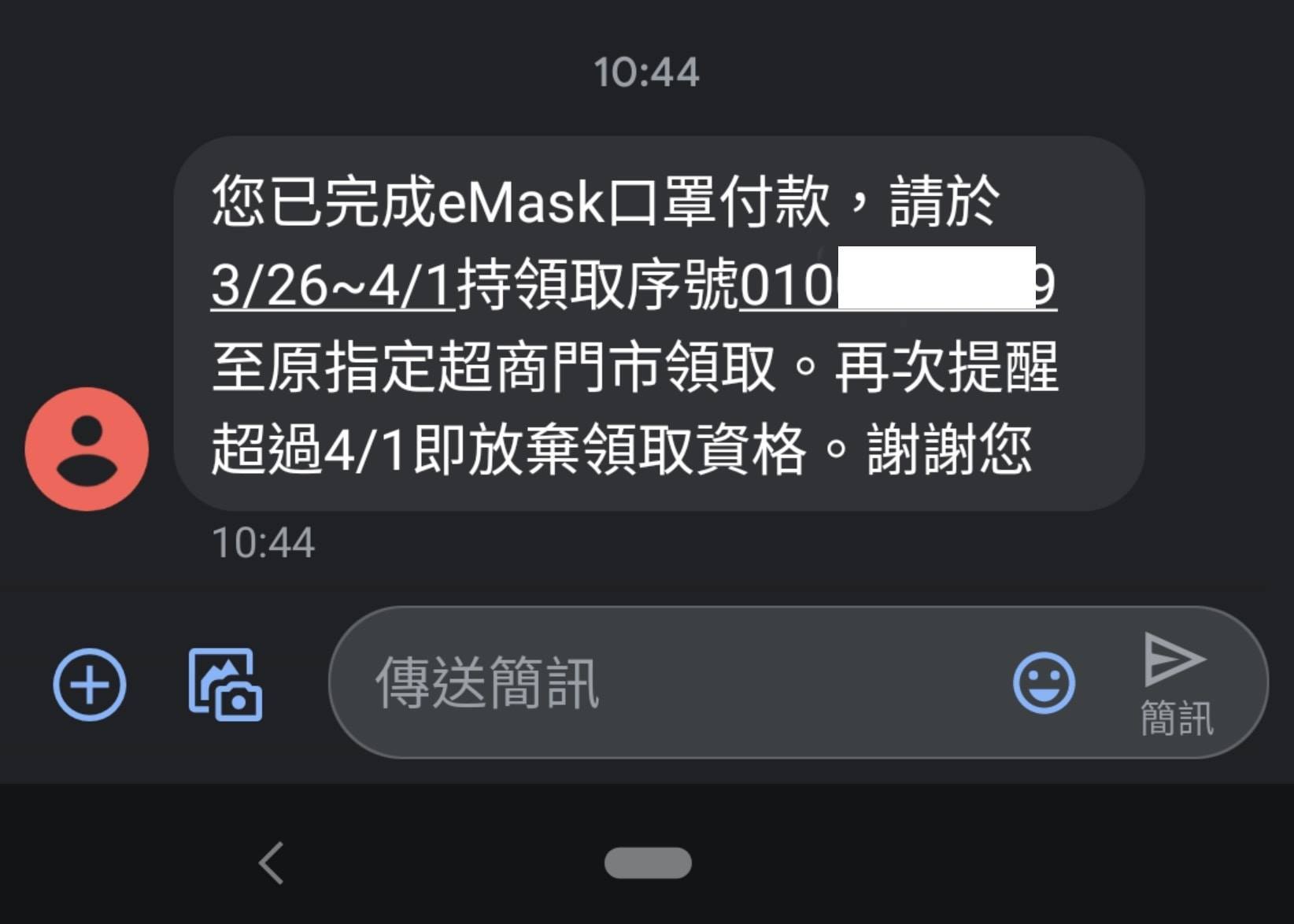Tap the underlined pickup serial number link
Viewport: 1294px width, 924px height.
coord(897,285)
